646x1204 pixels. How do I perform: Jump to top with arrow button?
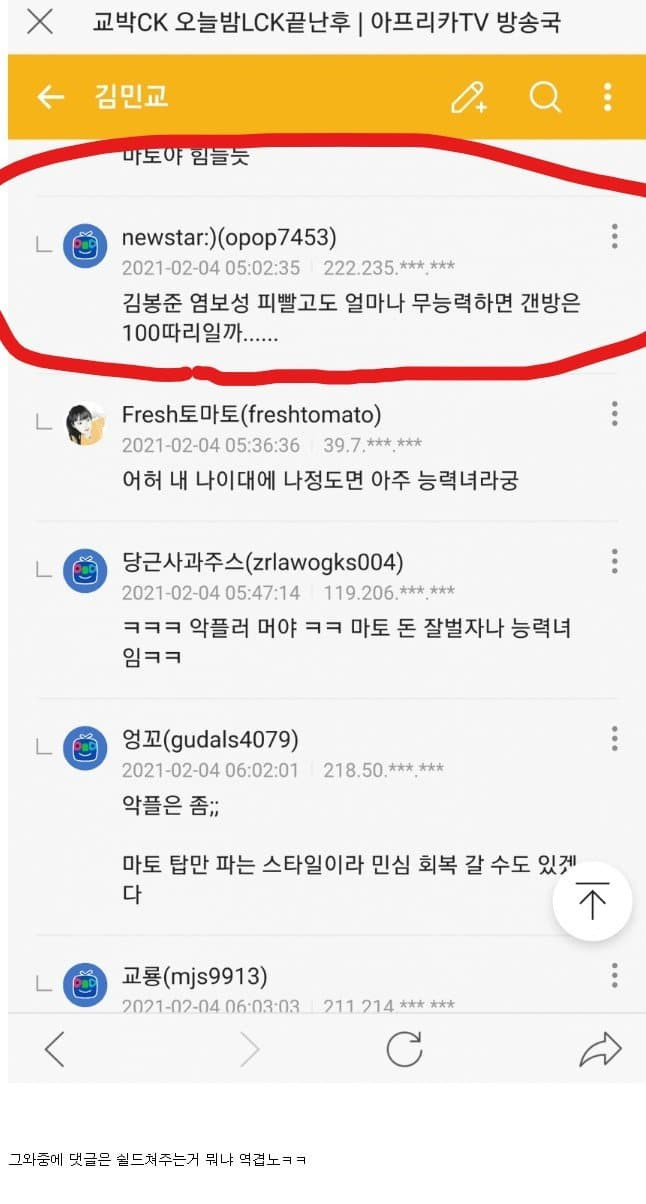(592, 901)
